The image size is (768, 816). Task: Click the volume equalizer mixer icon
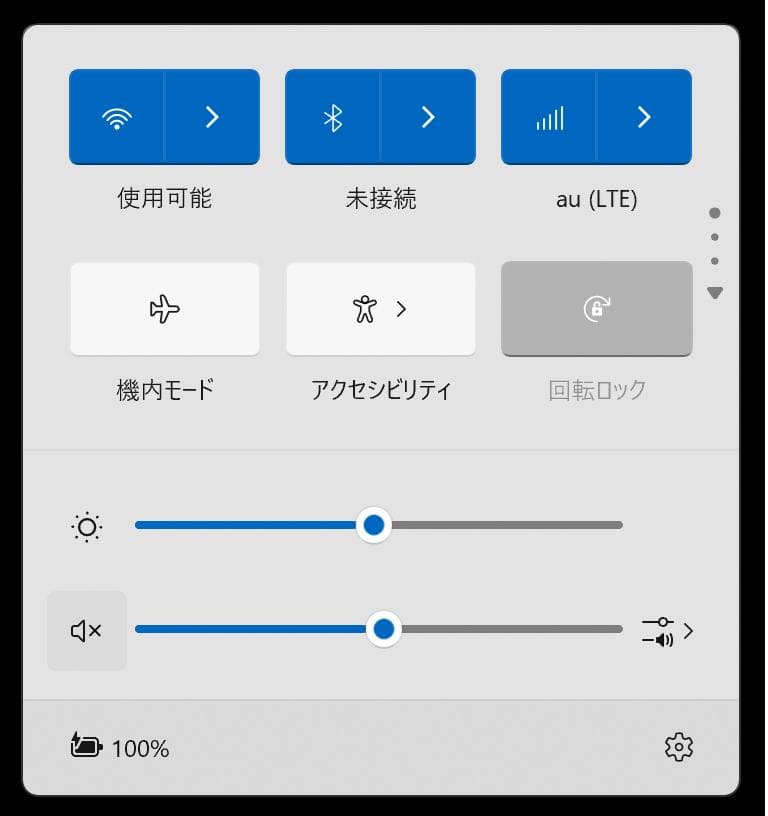click(x=659, y=630)
